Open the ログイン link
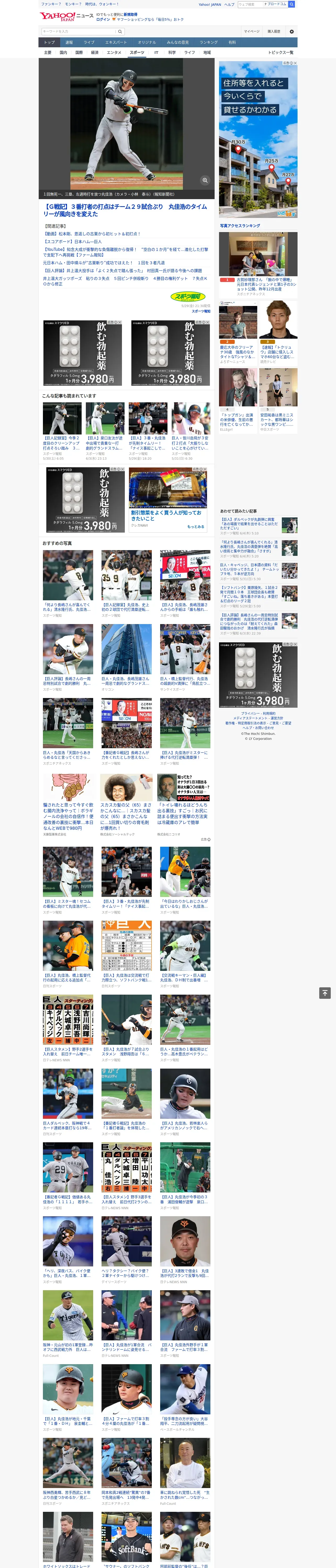336x1568 pixels. 103,20
